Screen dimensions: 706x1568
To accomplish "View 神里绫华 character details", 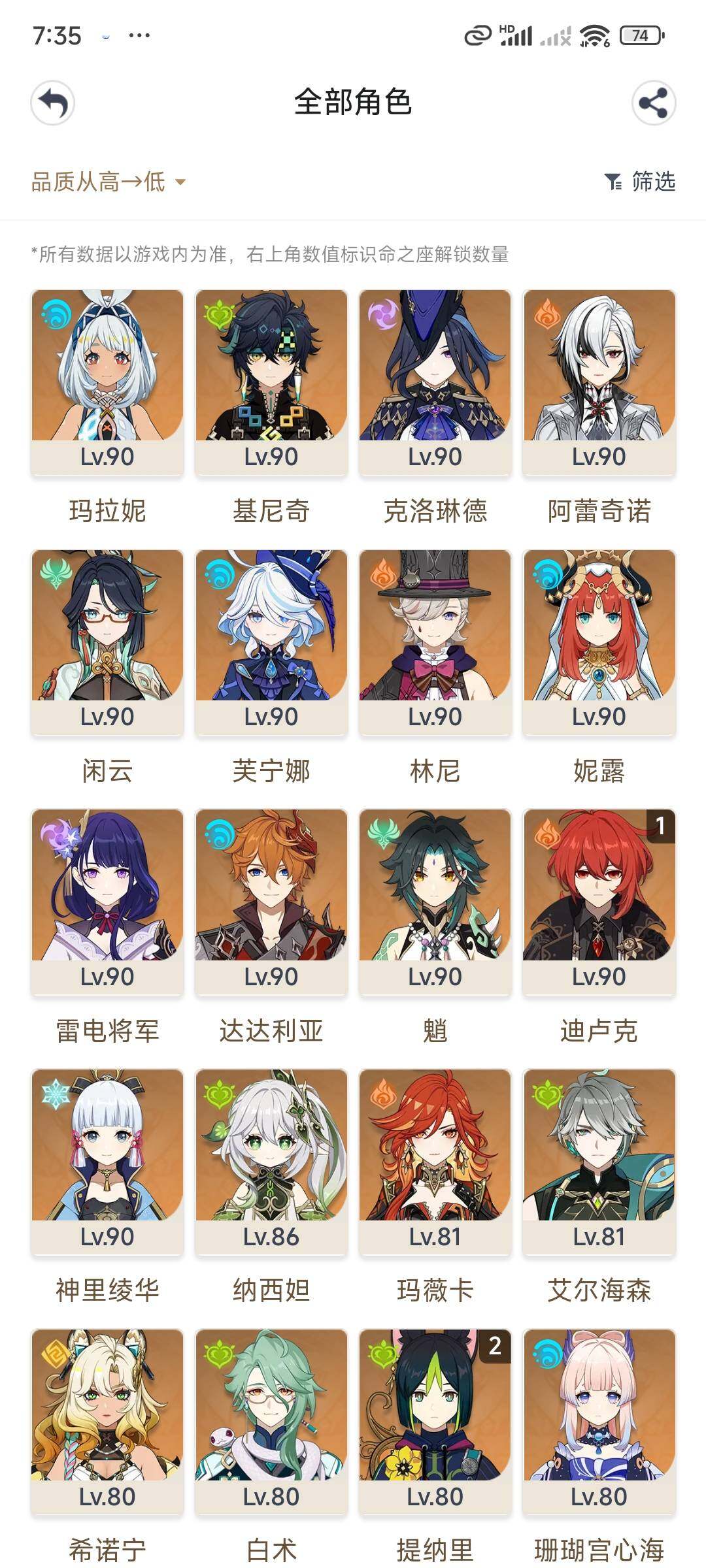I will pos(107,1162).
